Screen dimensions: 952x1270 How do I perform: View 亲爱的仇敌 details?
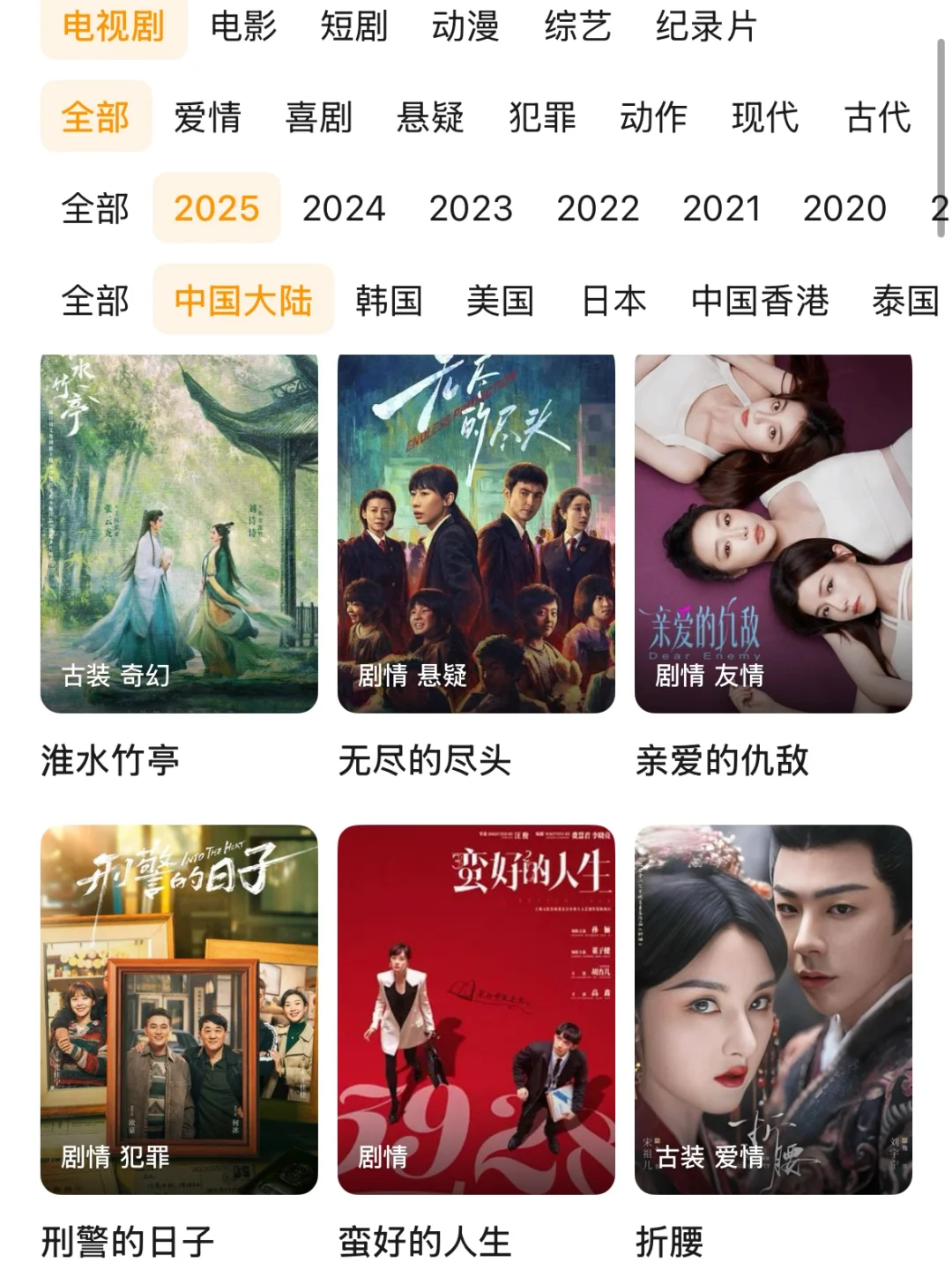click(773, 534)
